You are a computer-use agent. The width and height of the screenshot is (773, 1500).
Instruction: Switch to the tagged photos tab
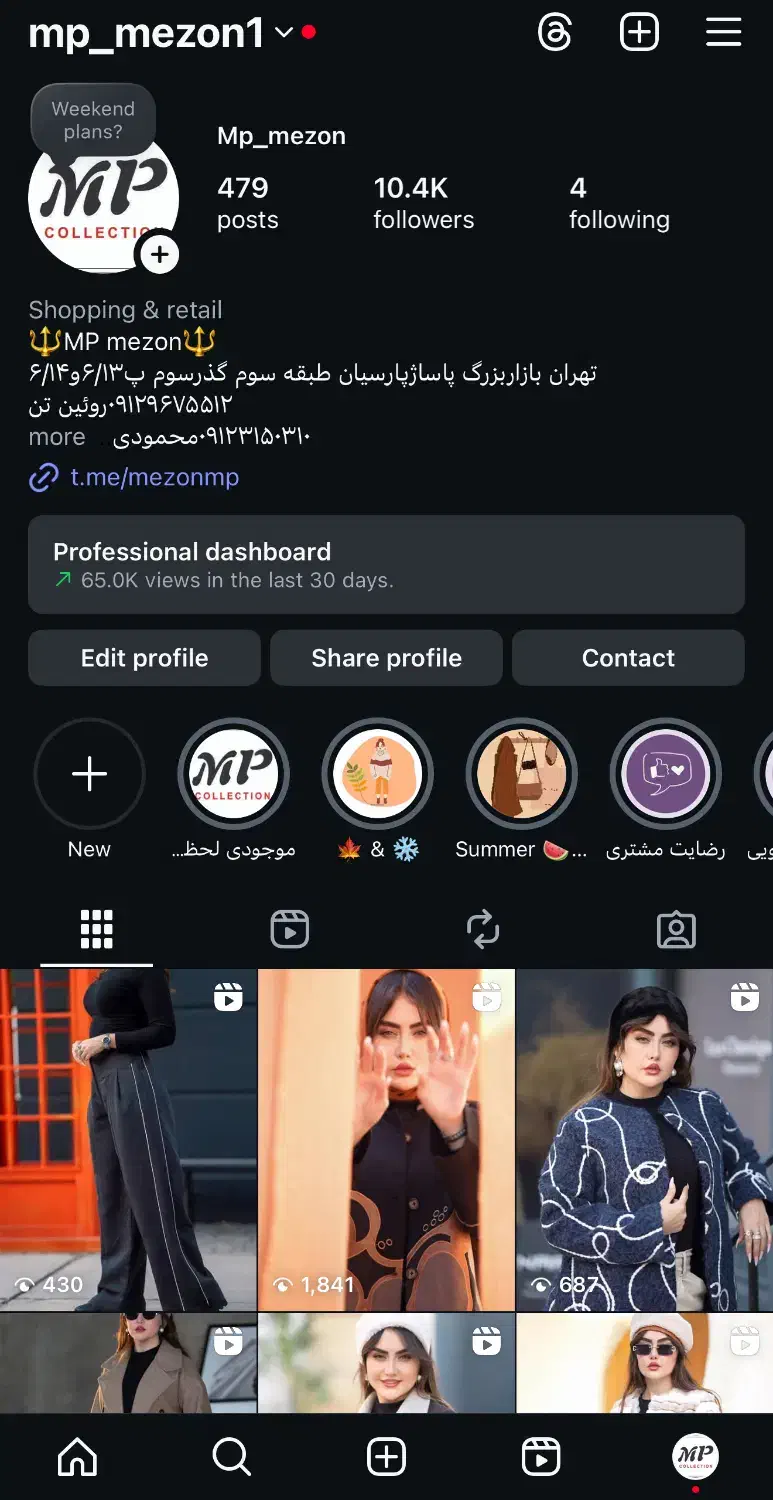(676, 930)
